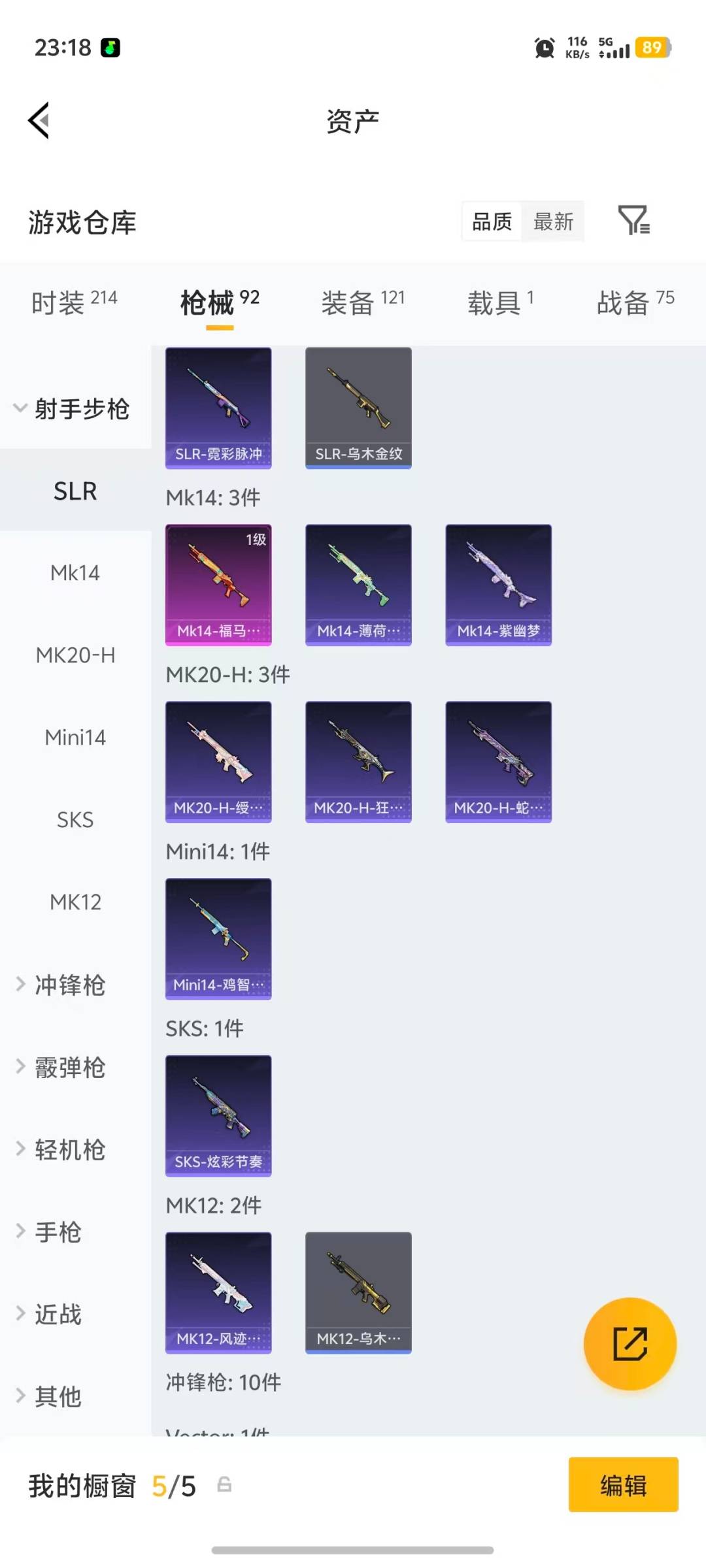Open the filter icon beside sort options

635,221
